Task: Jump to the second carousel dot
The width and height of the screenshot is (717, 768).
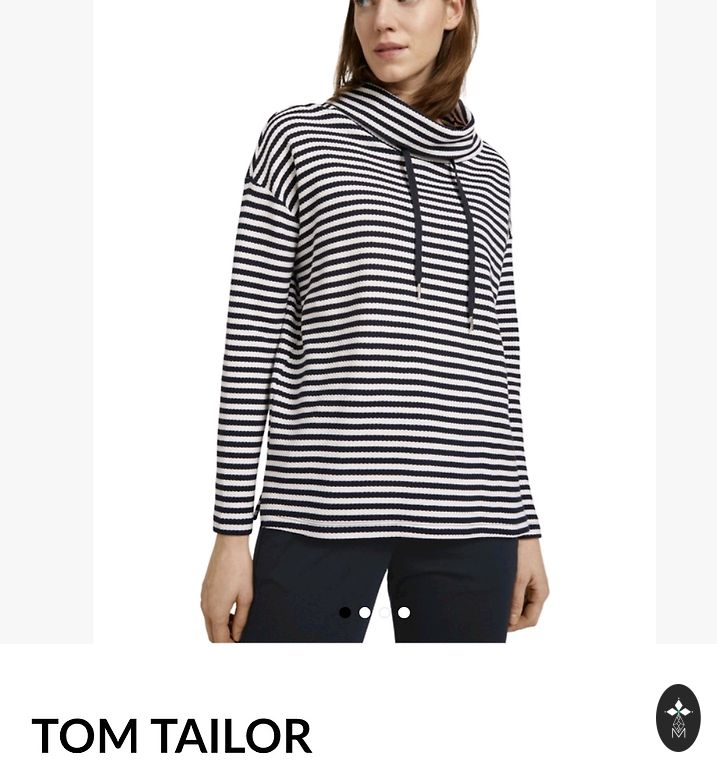Action: pos(365,612)
